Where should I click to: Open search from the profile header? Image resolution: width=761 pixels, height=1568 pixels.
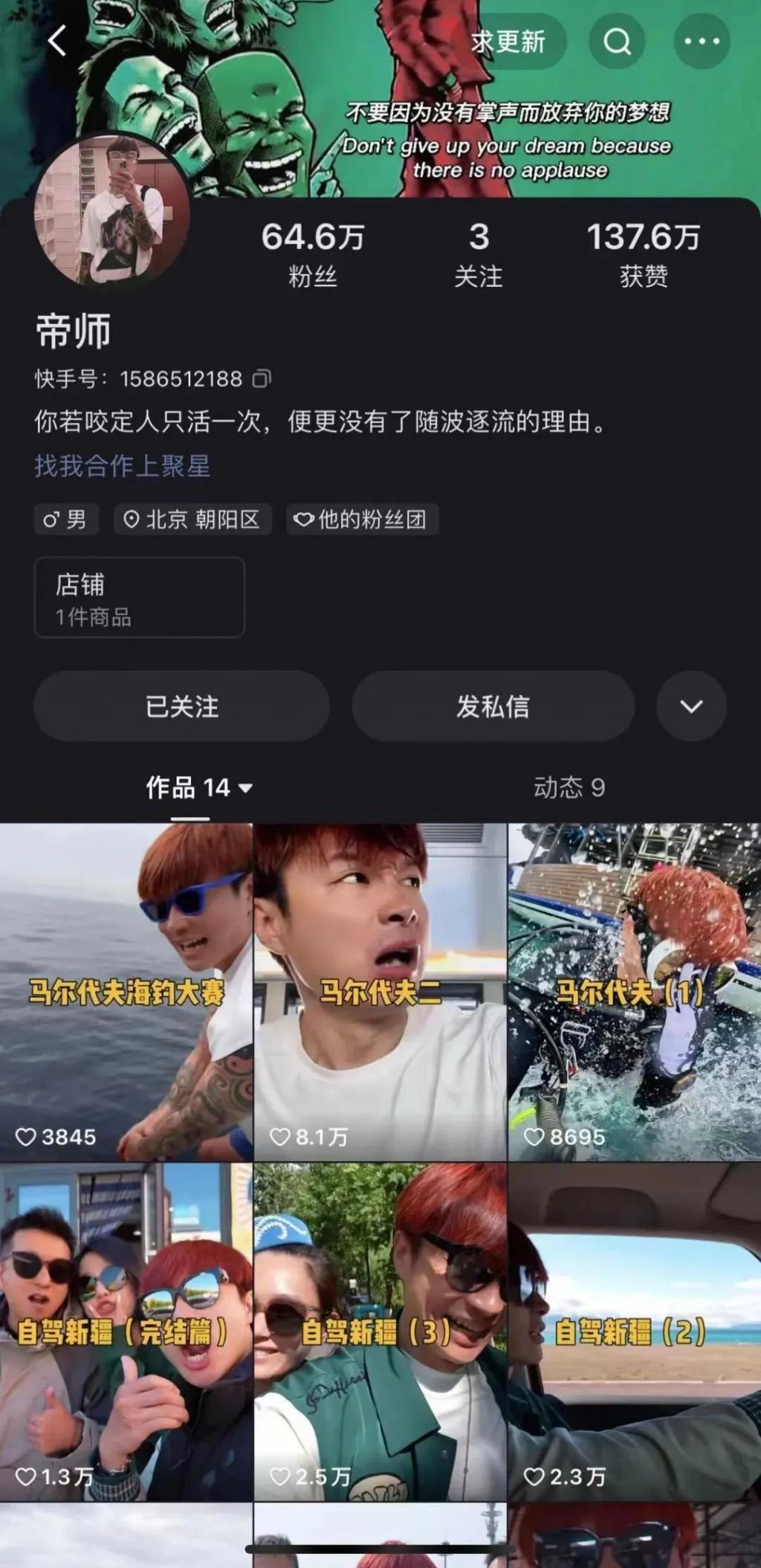pyautogui.click(x=615, y=42)
